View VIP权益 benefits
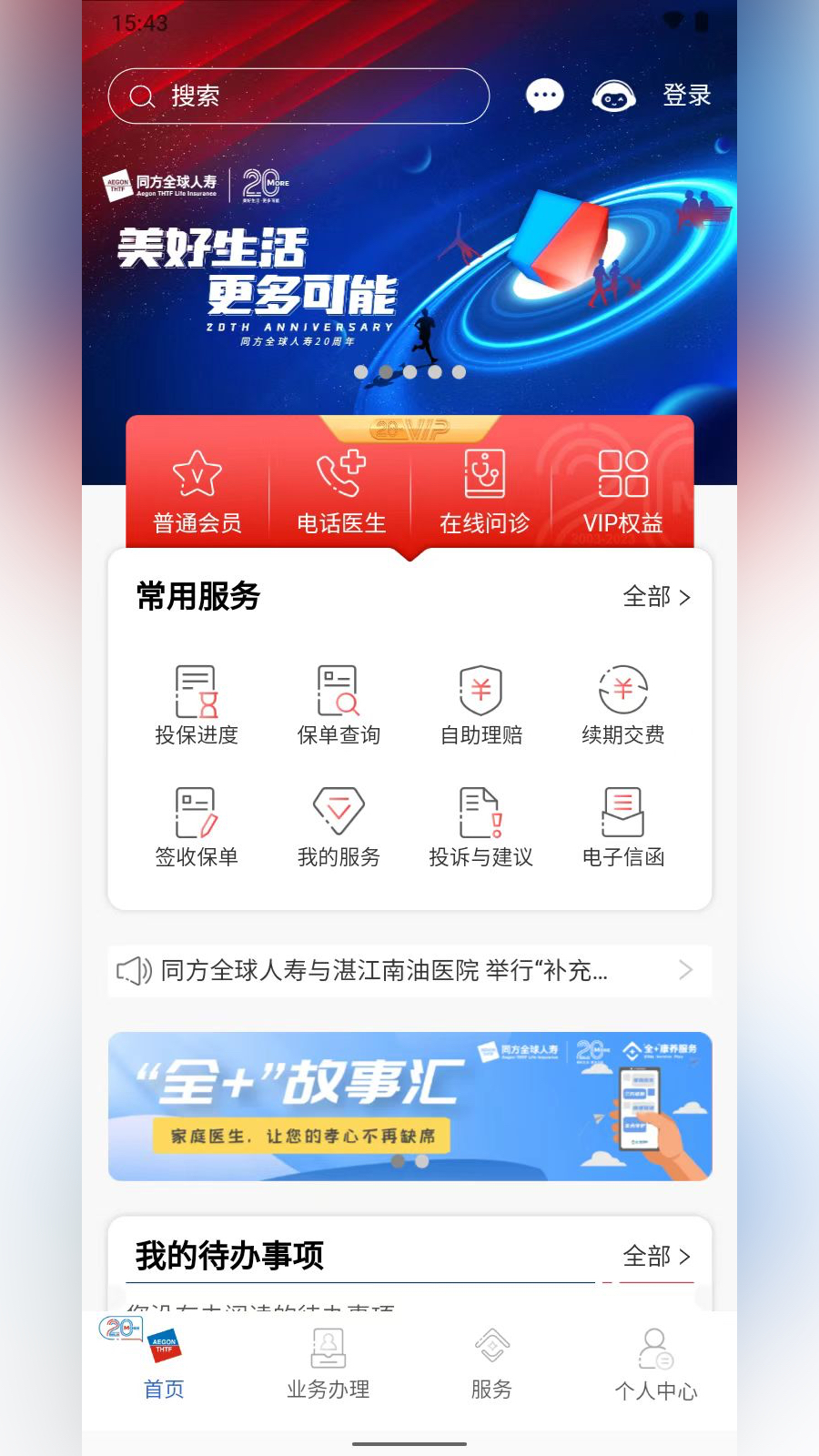 (622, 492)
